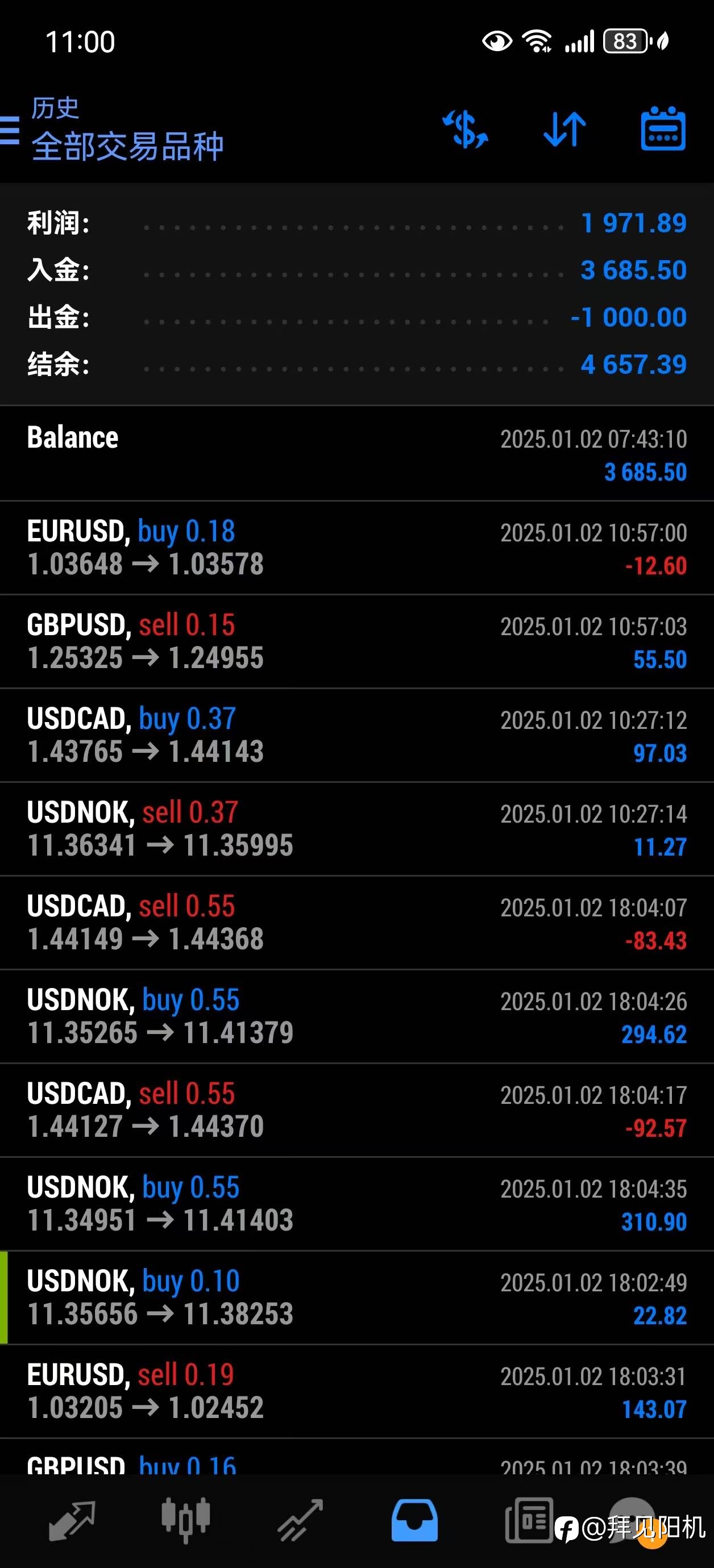Open the USDCAD buy 0.37 trade
Viewport: 714px width, 1568px height.
pos(357,735)
